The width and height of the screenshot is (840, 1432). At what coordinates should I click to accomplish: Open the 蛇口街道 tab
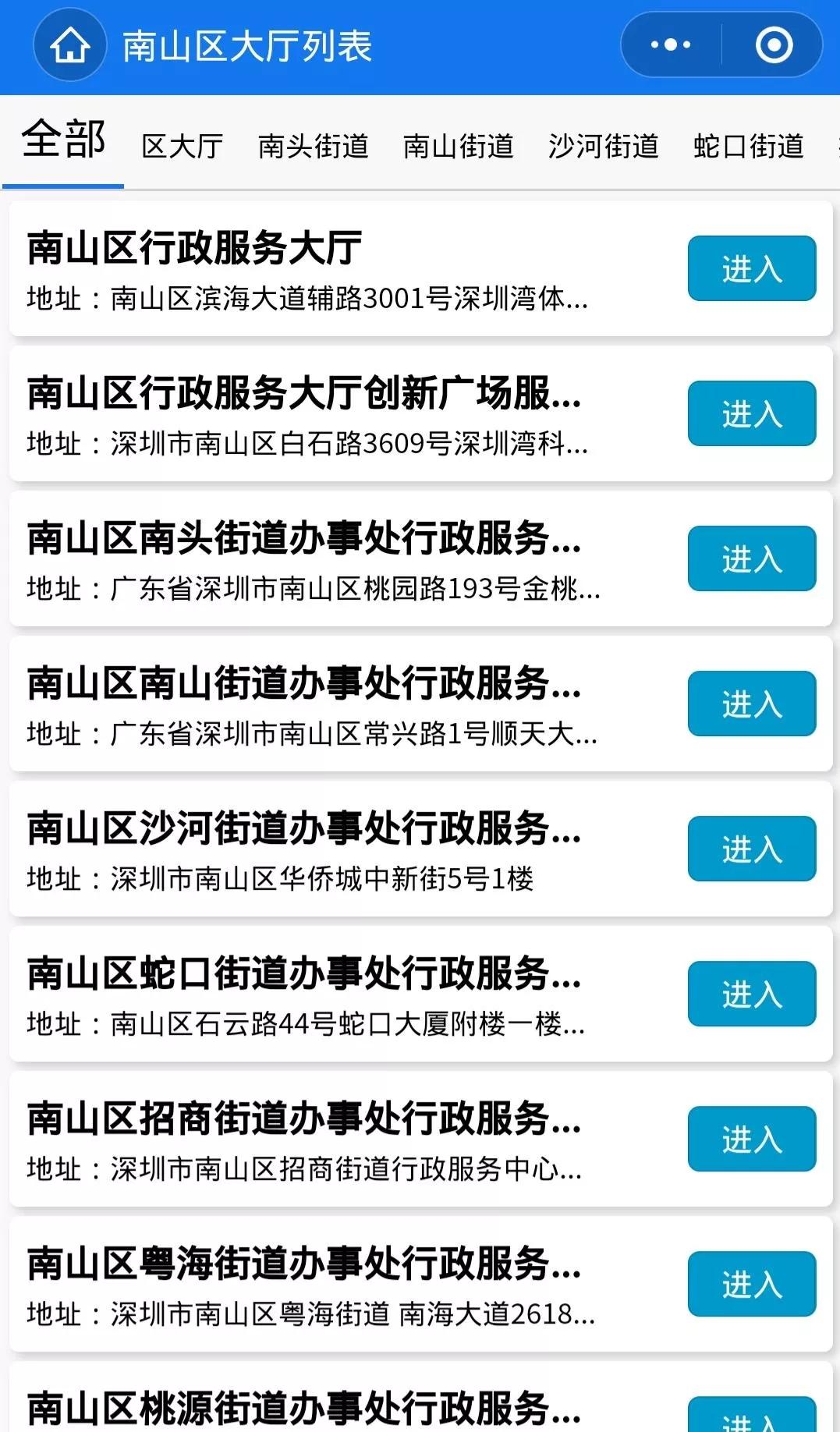click(750, 145)
